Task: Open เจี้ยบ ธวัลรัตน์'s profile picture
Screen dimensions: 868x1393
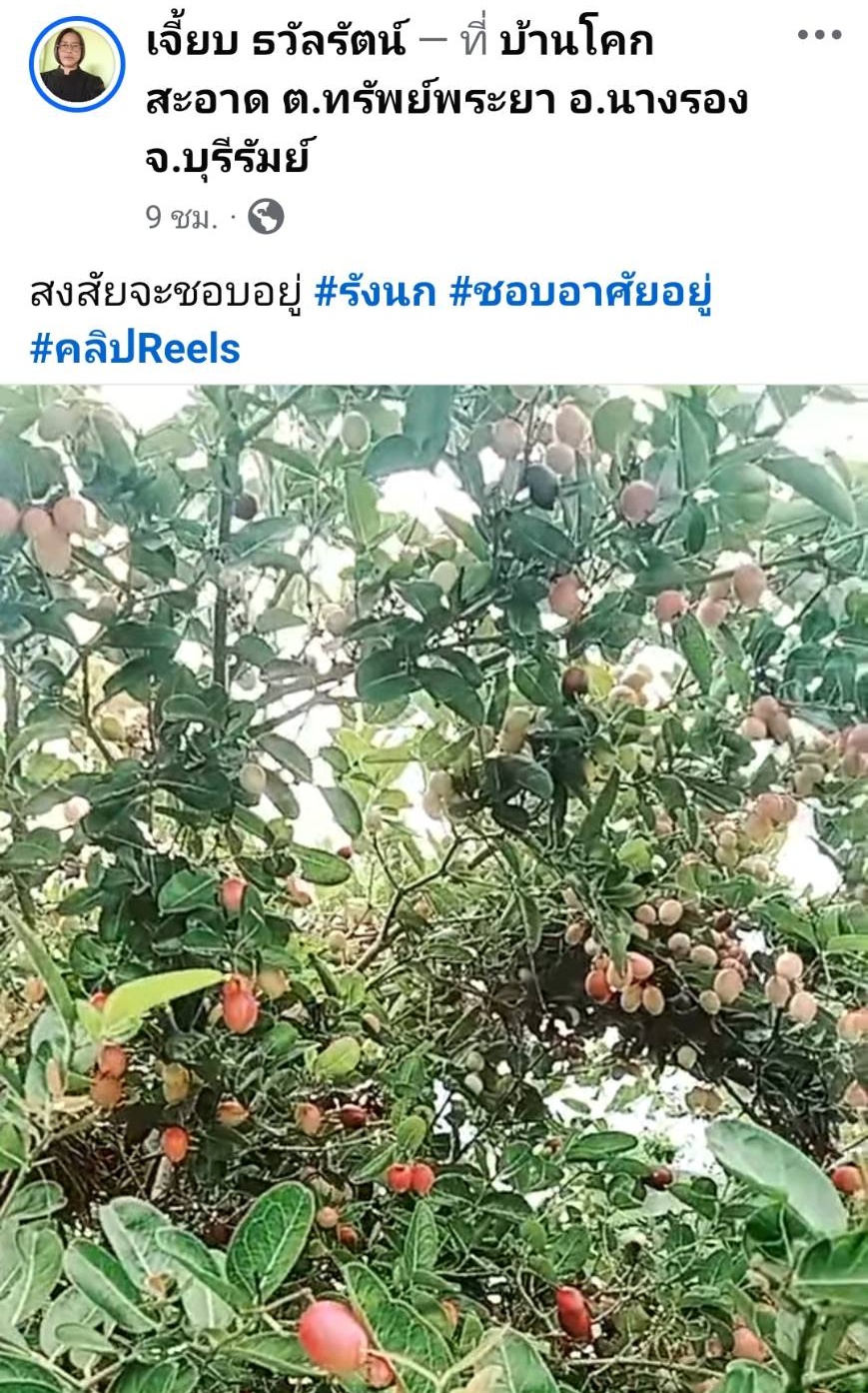Action: [76, 64]
